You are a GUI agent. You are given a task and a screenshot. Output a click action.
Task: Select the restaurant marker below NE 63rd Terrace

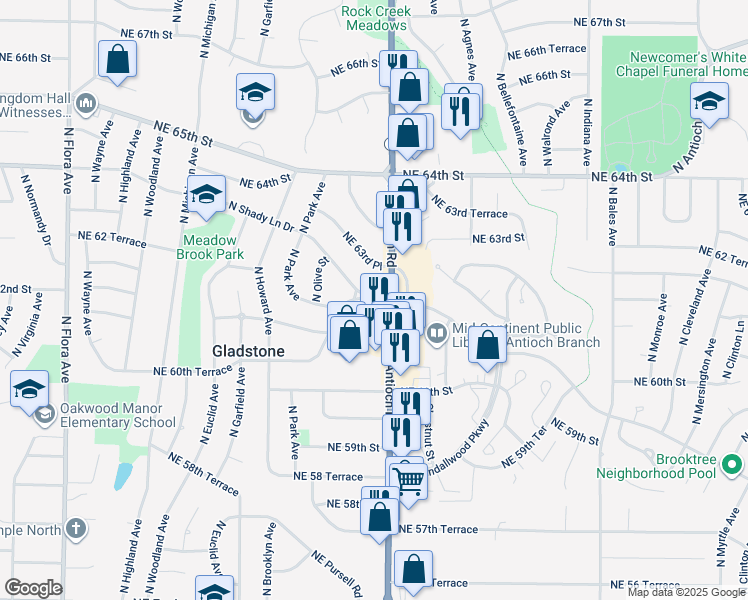(x=402, y=231)
